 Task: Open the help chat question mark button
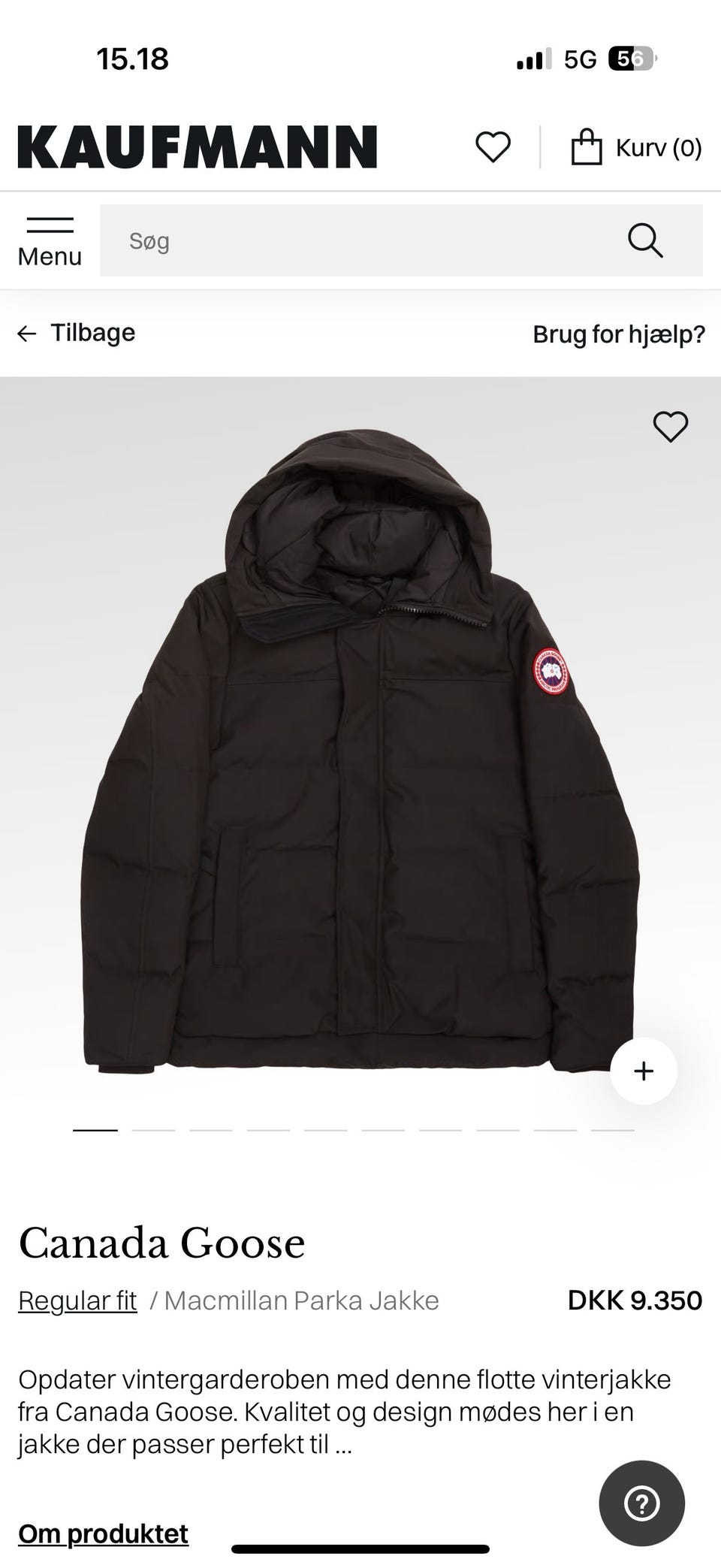click(641, 1503)
